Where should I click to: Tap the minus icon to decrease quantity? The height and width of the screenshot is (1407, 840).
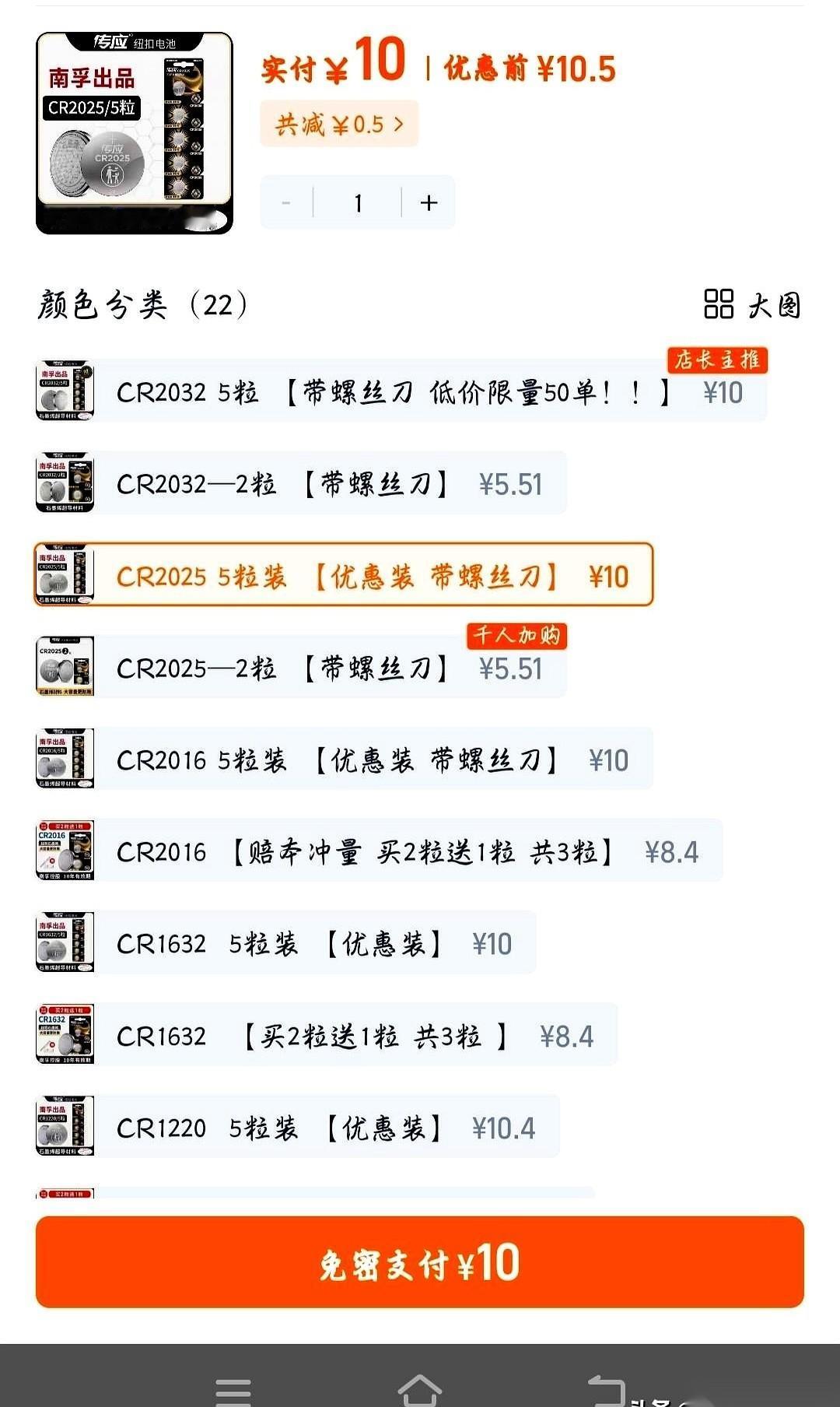pyautogui.click(x=285, y=202)
